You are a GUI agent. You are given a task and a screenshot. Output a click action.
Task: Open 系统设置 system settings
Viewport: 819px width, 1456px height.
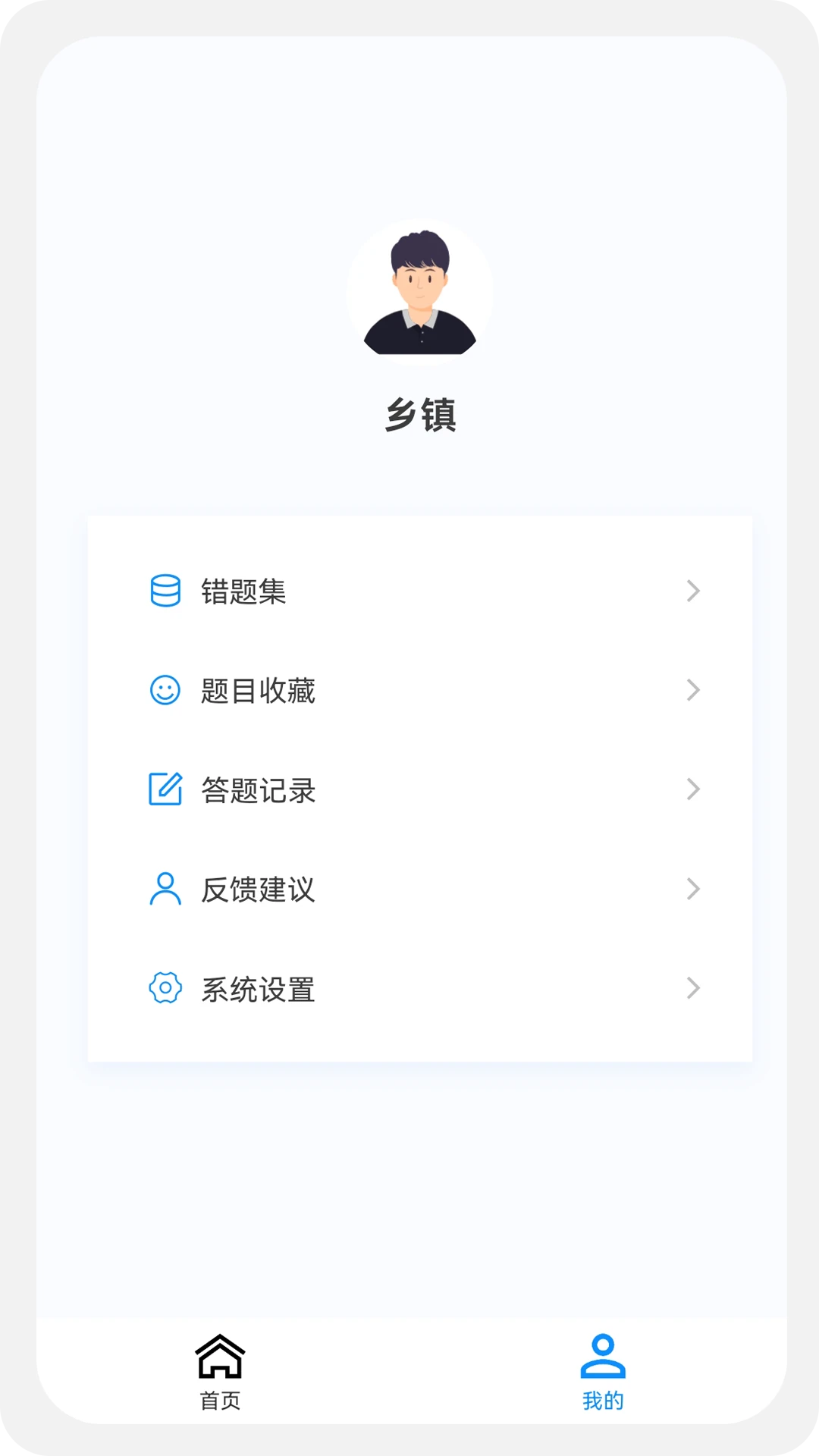[419, 989]
